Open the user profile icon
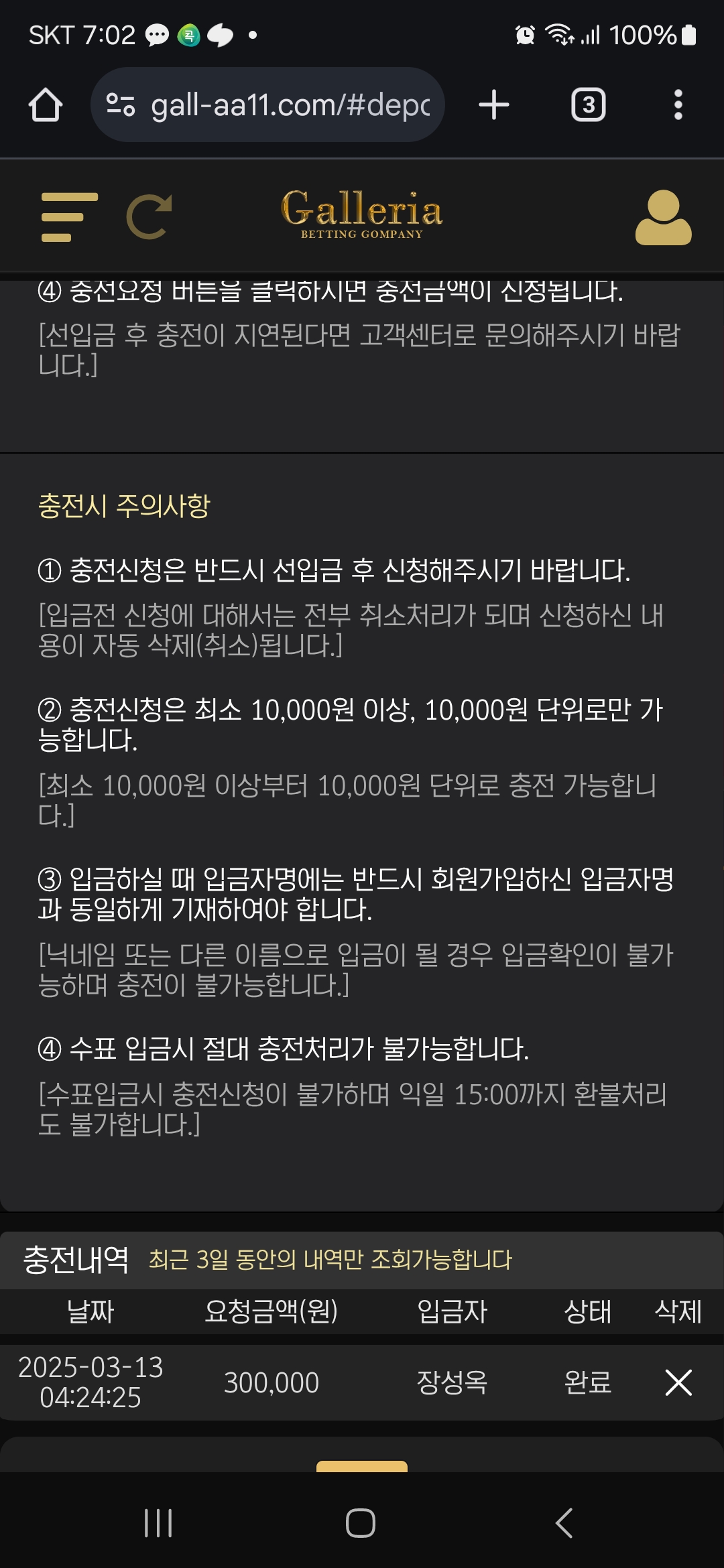 click(663, 217)
